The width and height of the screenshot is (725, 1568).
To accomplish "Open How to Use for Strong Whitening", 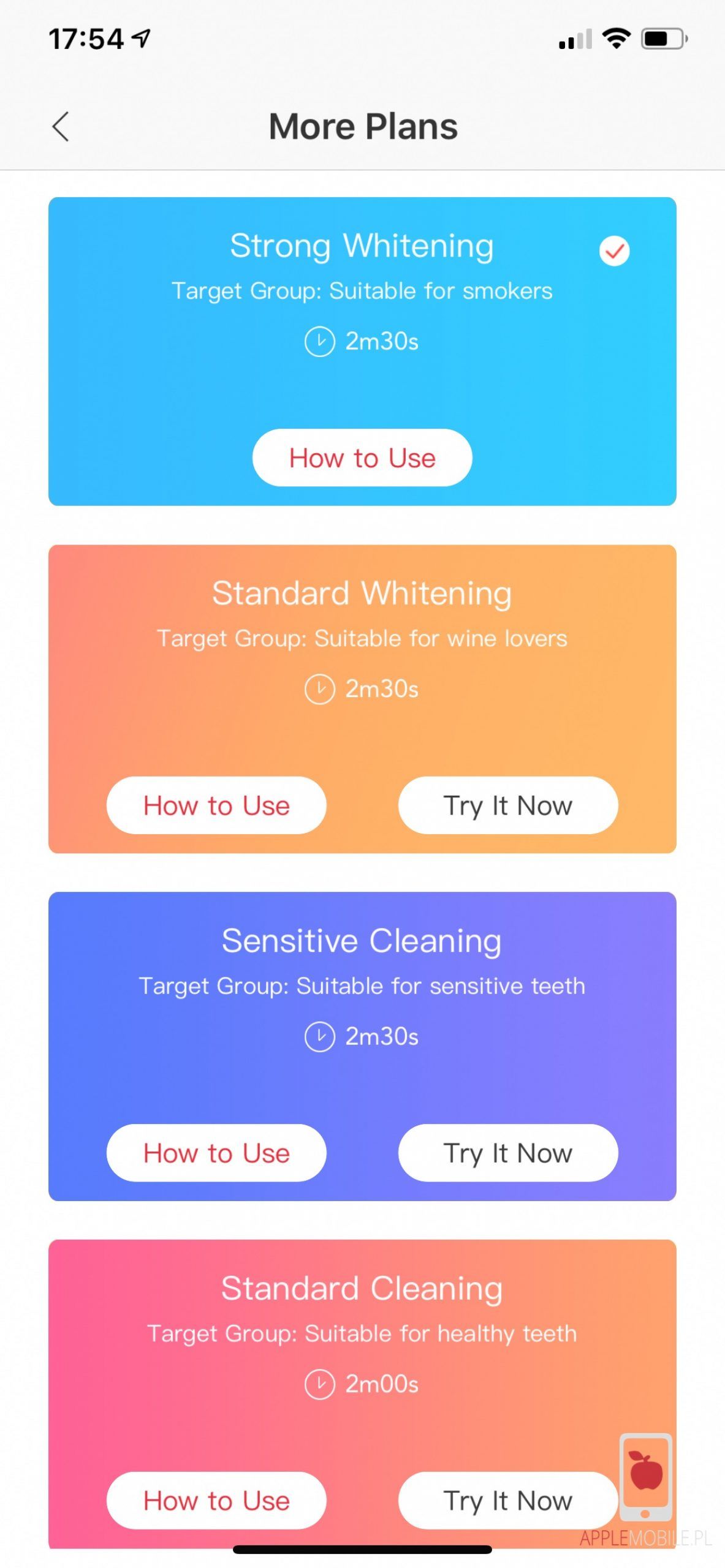I will (362, 458).
